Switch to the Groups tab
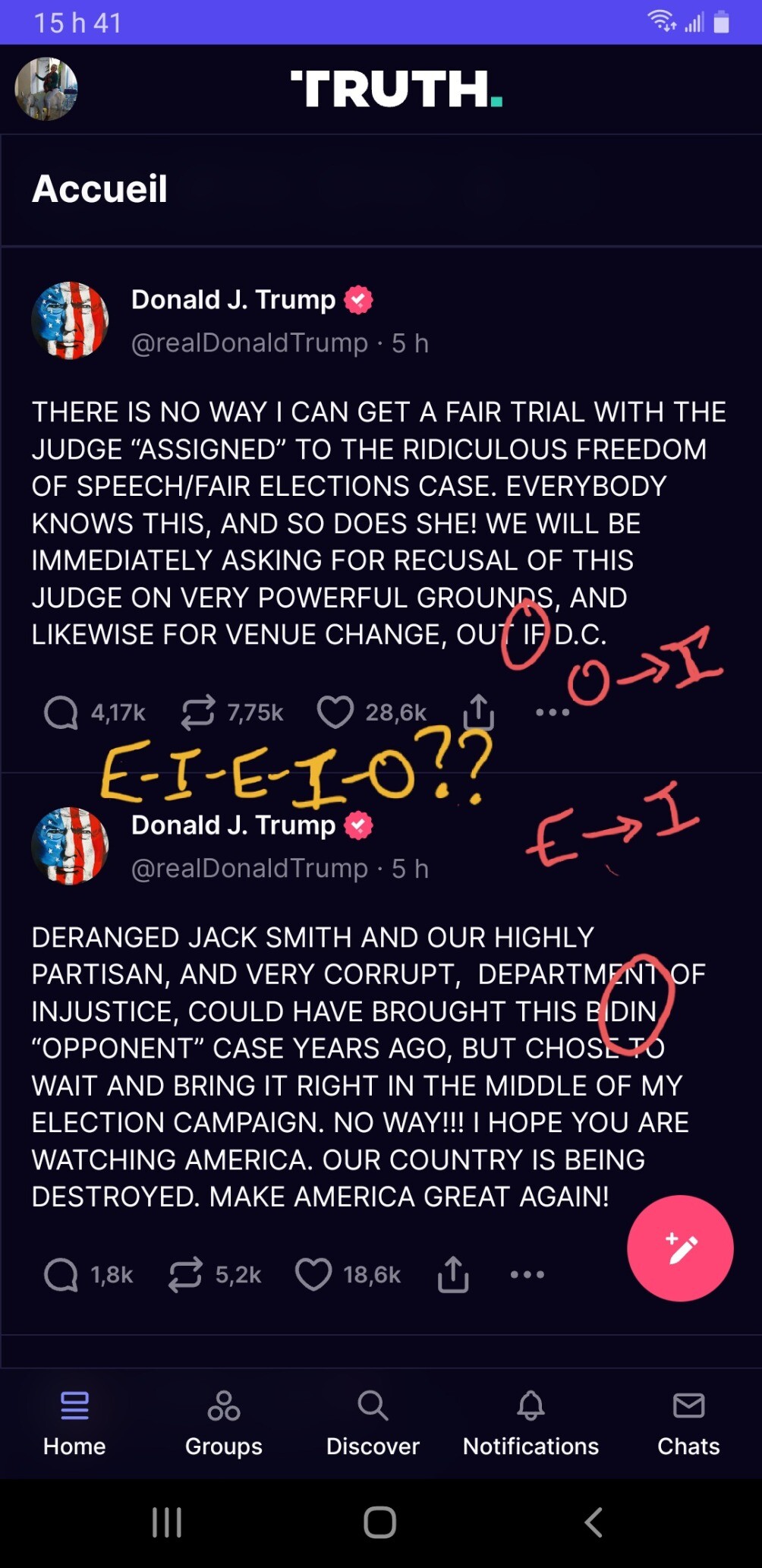The width and height of the screenshot is (762, 1568). coord(224,1424)
